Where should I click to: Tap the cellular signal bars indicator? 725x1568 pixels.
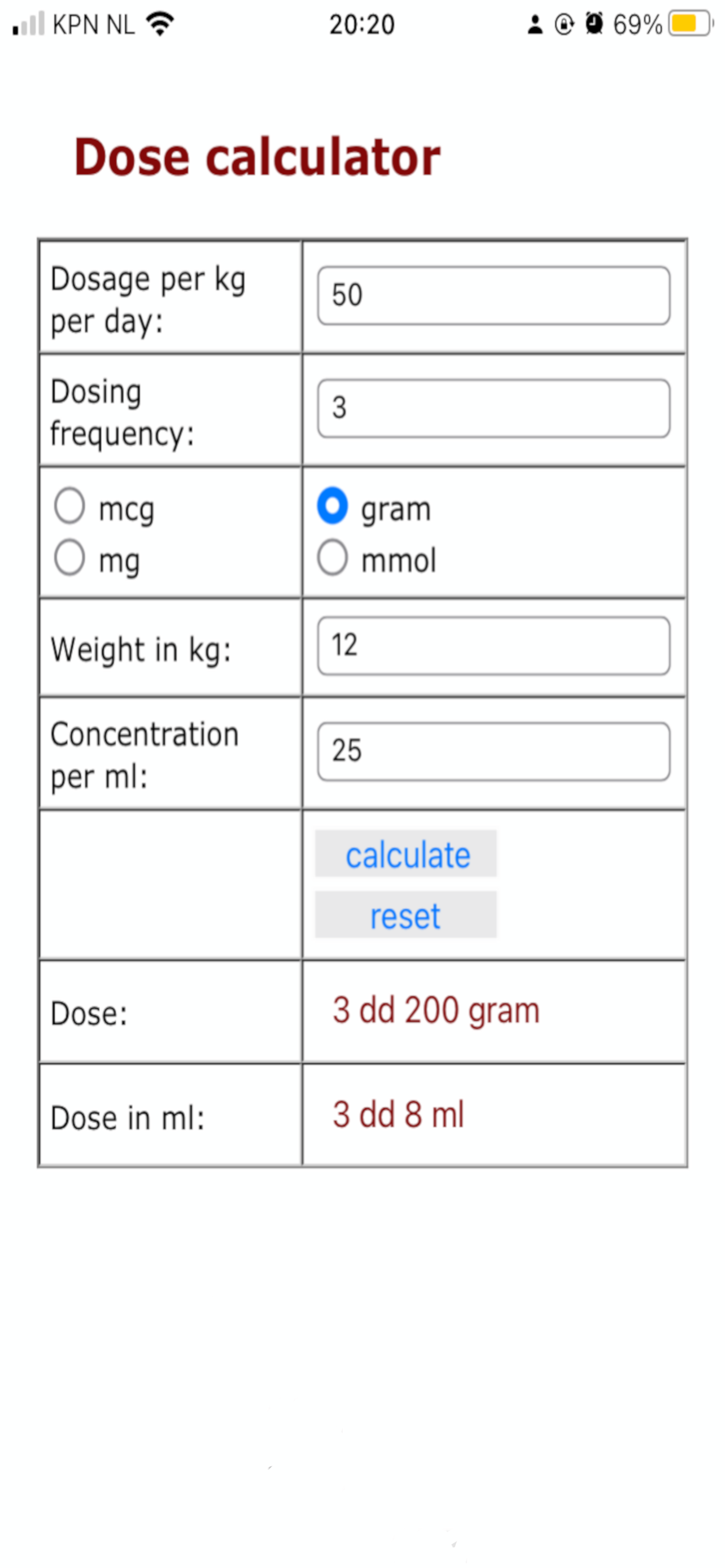click(27, 23)
